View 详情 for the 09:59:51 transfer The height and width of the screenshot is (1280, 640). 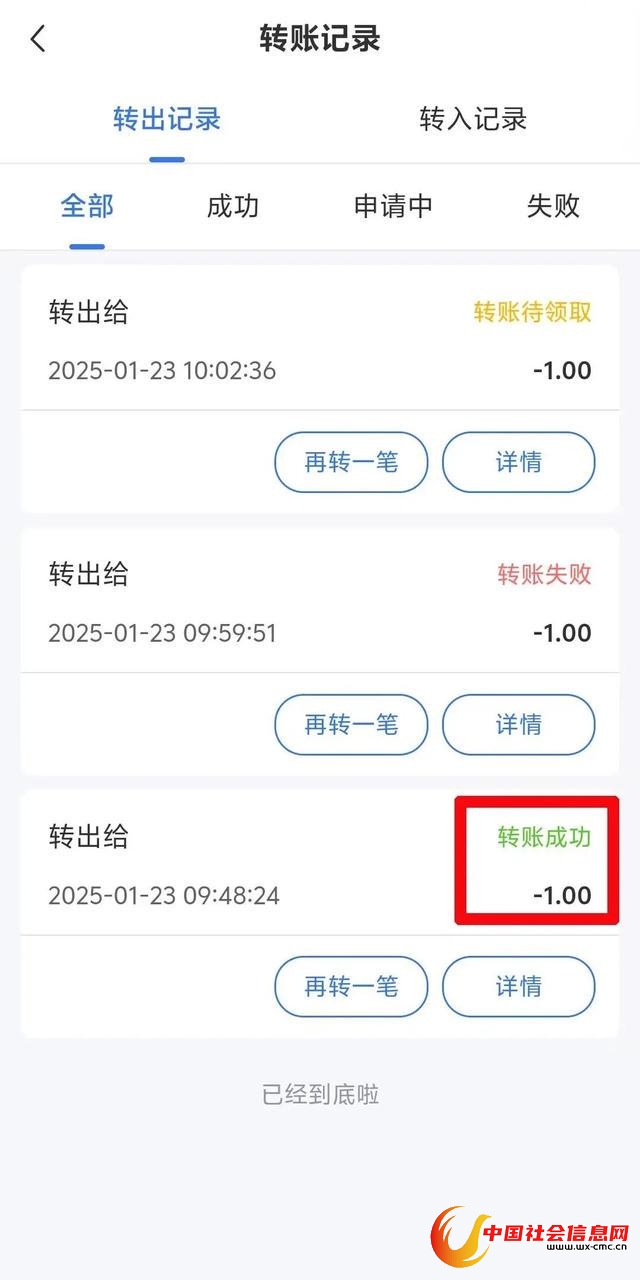518,724
